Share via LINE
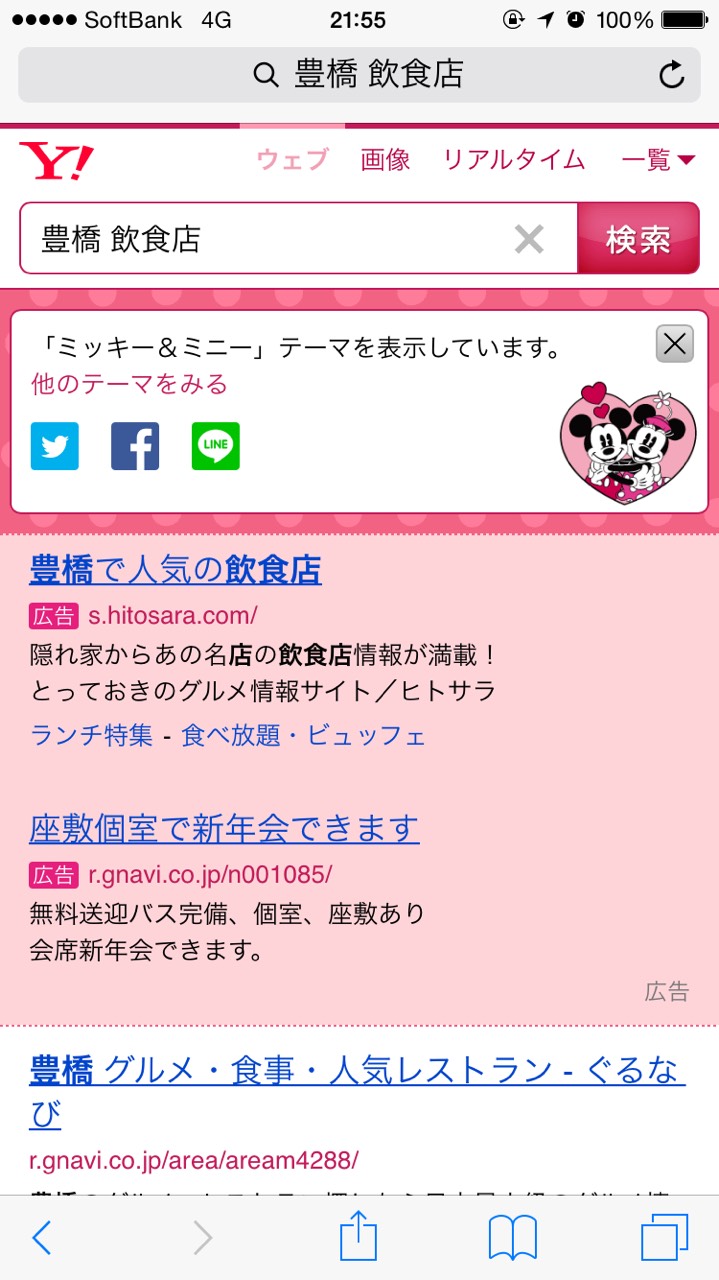The width and height of the screenshot is (719, 1280). click(x=216, y=446)
